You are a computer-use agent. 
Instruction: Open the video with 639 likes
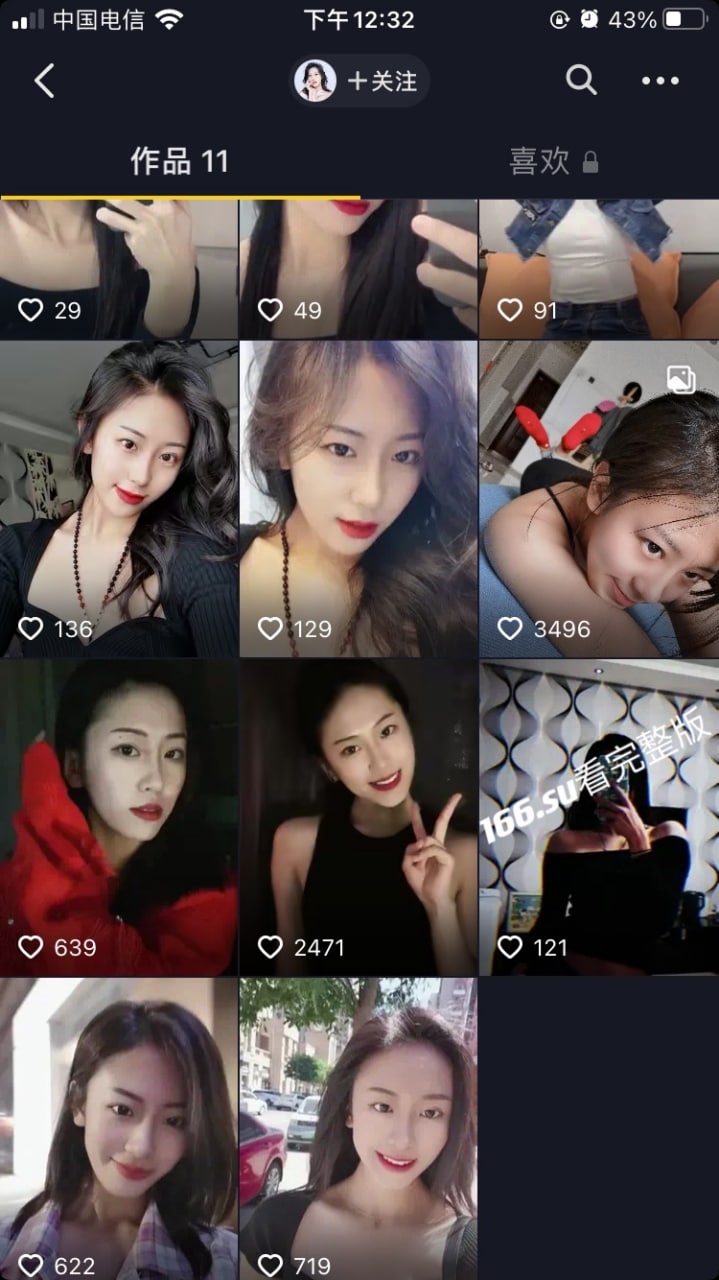[x=119, y=818]
